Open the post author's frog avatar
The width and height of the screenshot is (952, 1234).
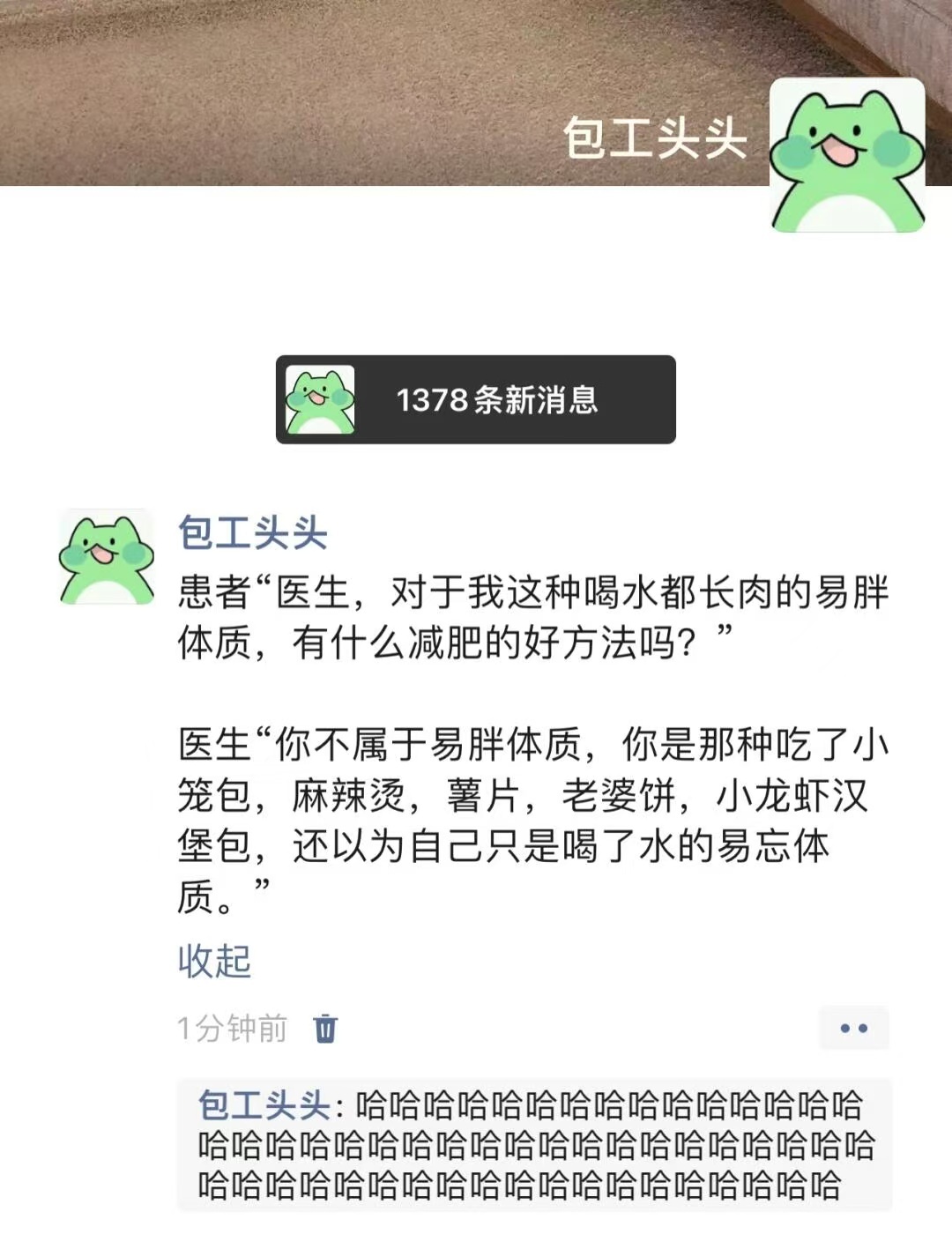107,557
